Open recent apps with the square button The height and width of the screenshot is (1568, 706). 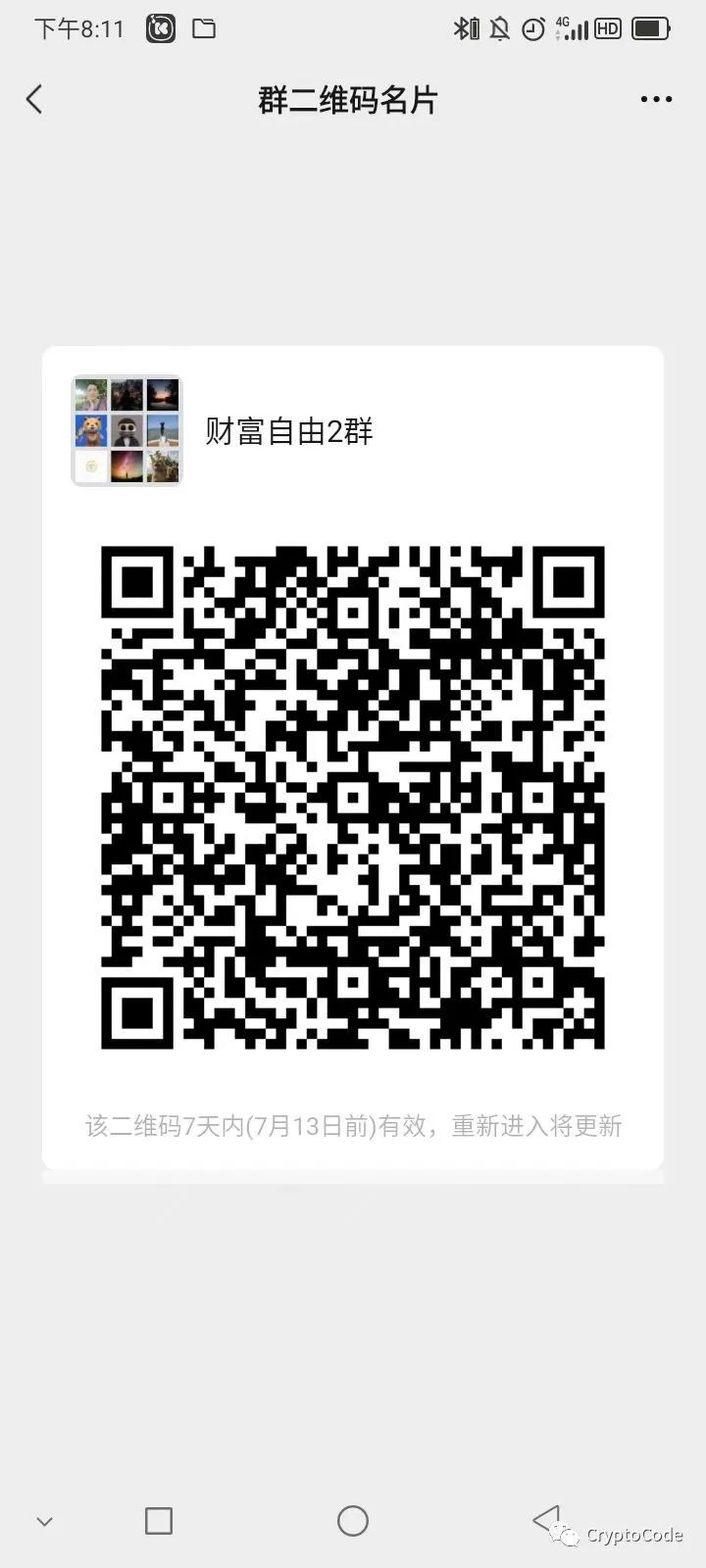[x=159, y=1521]
